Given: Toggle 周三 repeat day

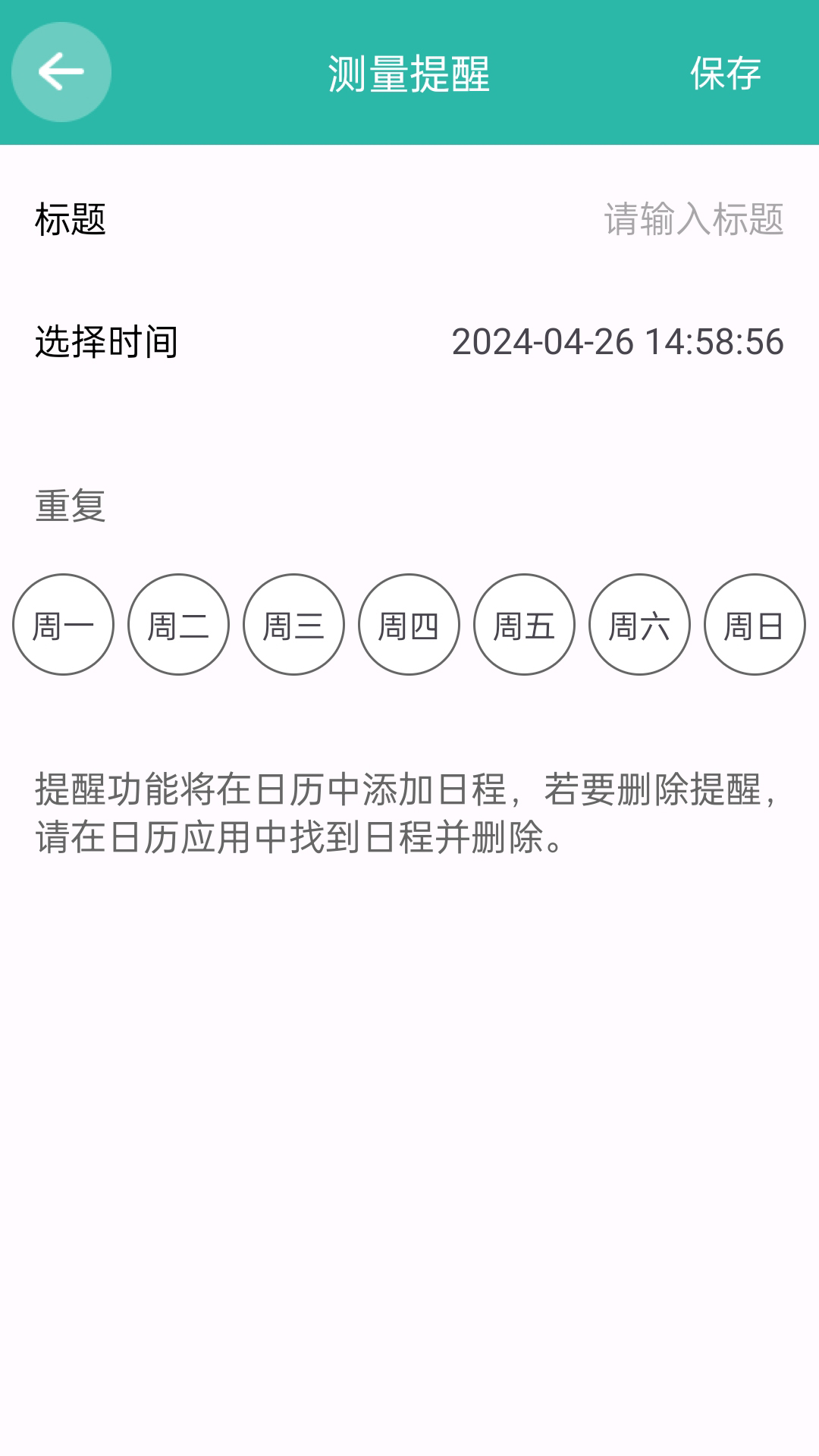Looking at the screenshot, I should click(293, 625).
